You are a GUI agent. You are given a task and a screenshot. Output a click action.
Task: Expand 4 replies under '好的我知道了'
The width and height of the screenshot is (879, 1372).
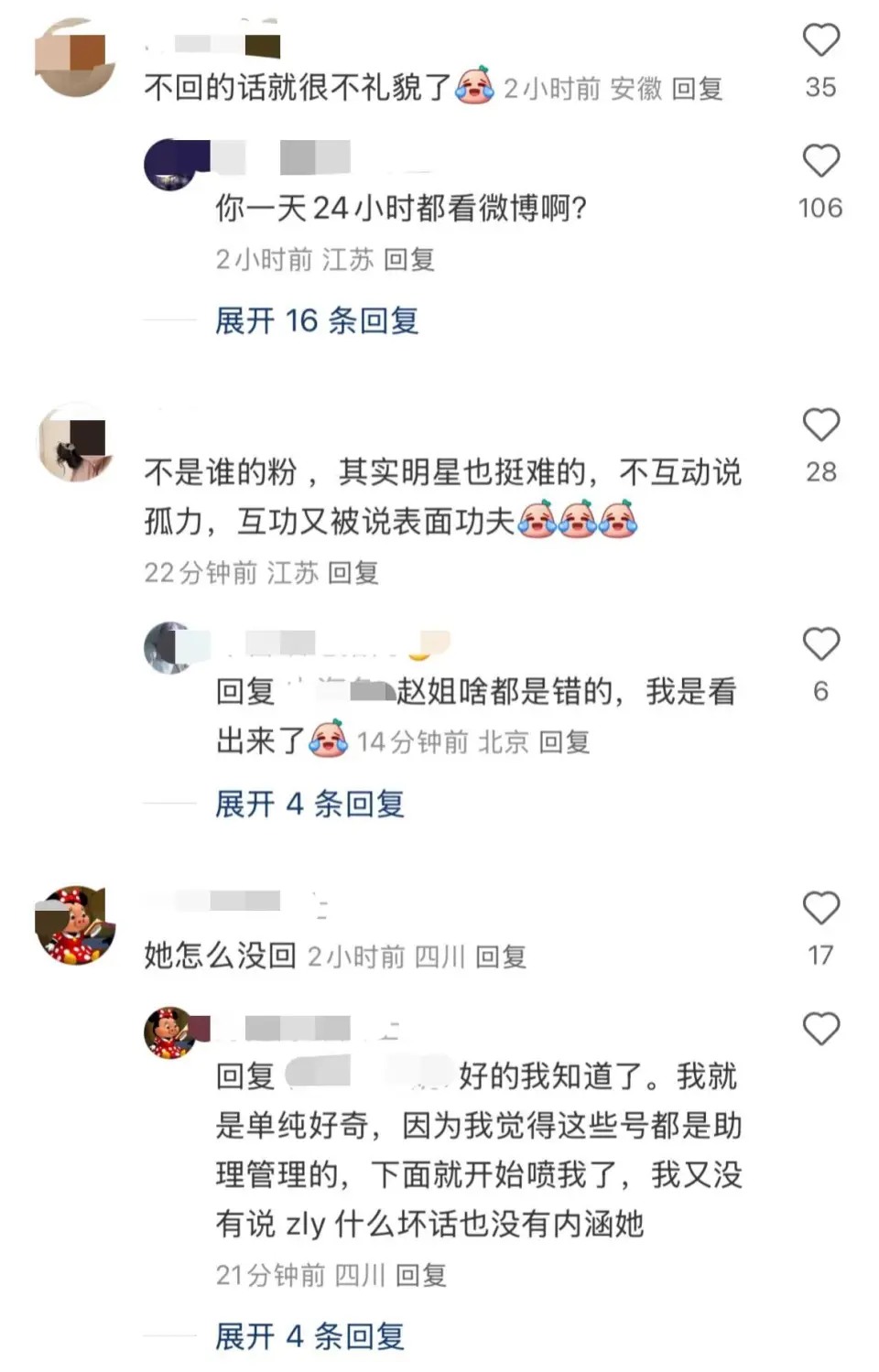[x=309, y=1337]
